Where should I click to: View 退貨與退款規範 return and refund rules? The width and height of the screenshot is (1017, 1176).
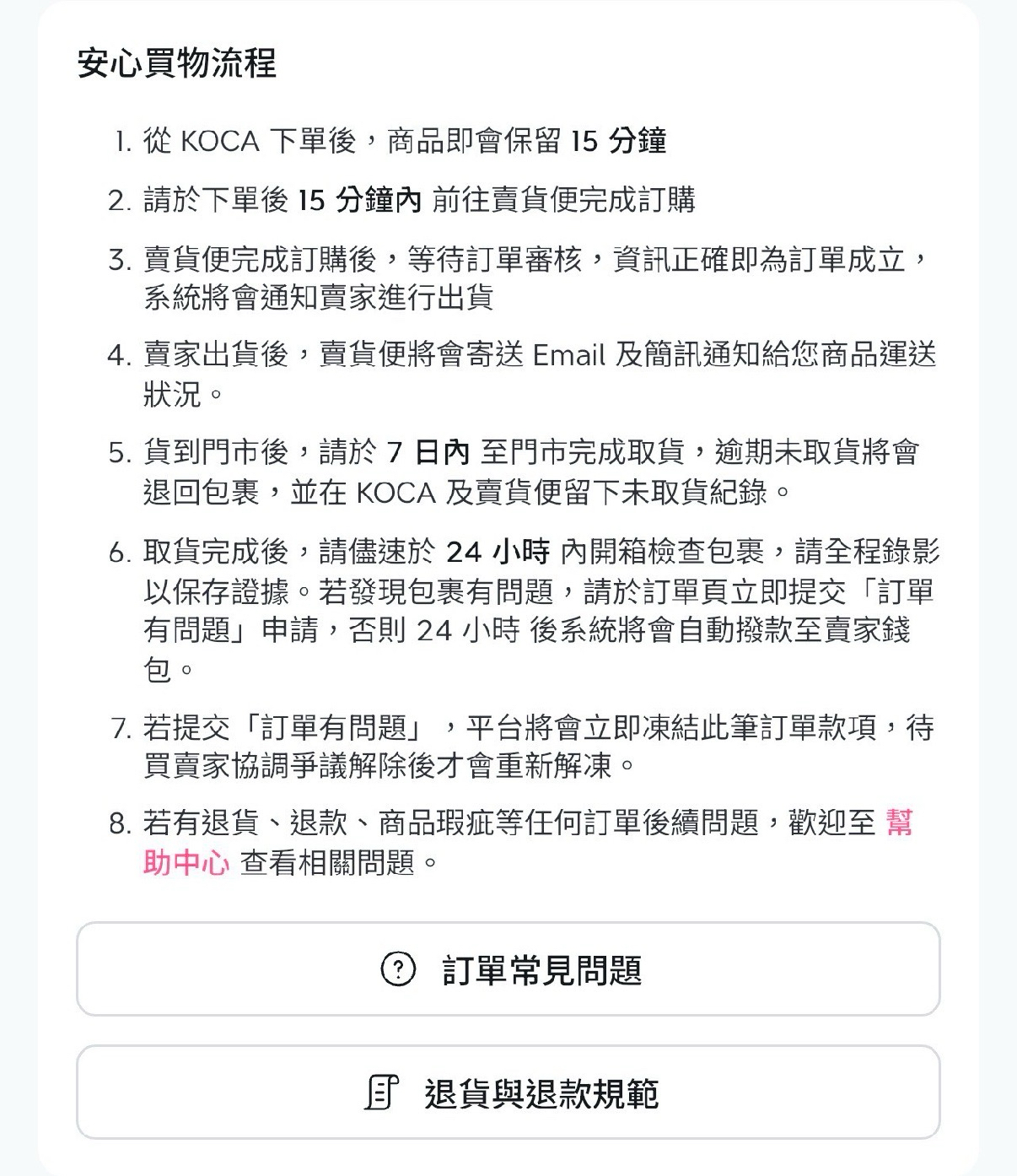508,1092
